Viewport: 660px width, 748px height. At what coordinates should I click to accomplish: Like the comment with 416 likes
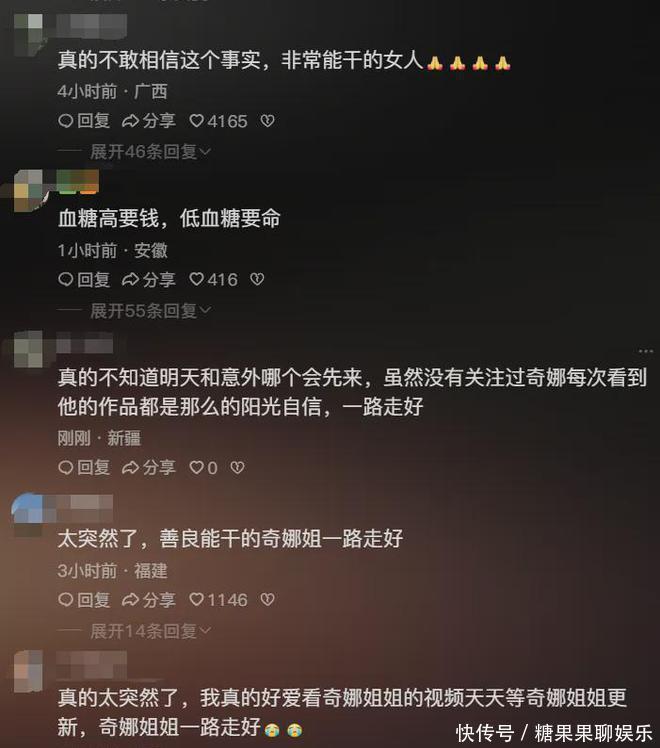(213, 280)
